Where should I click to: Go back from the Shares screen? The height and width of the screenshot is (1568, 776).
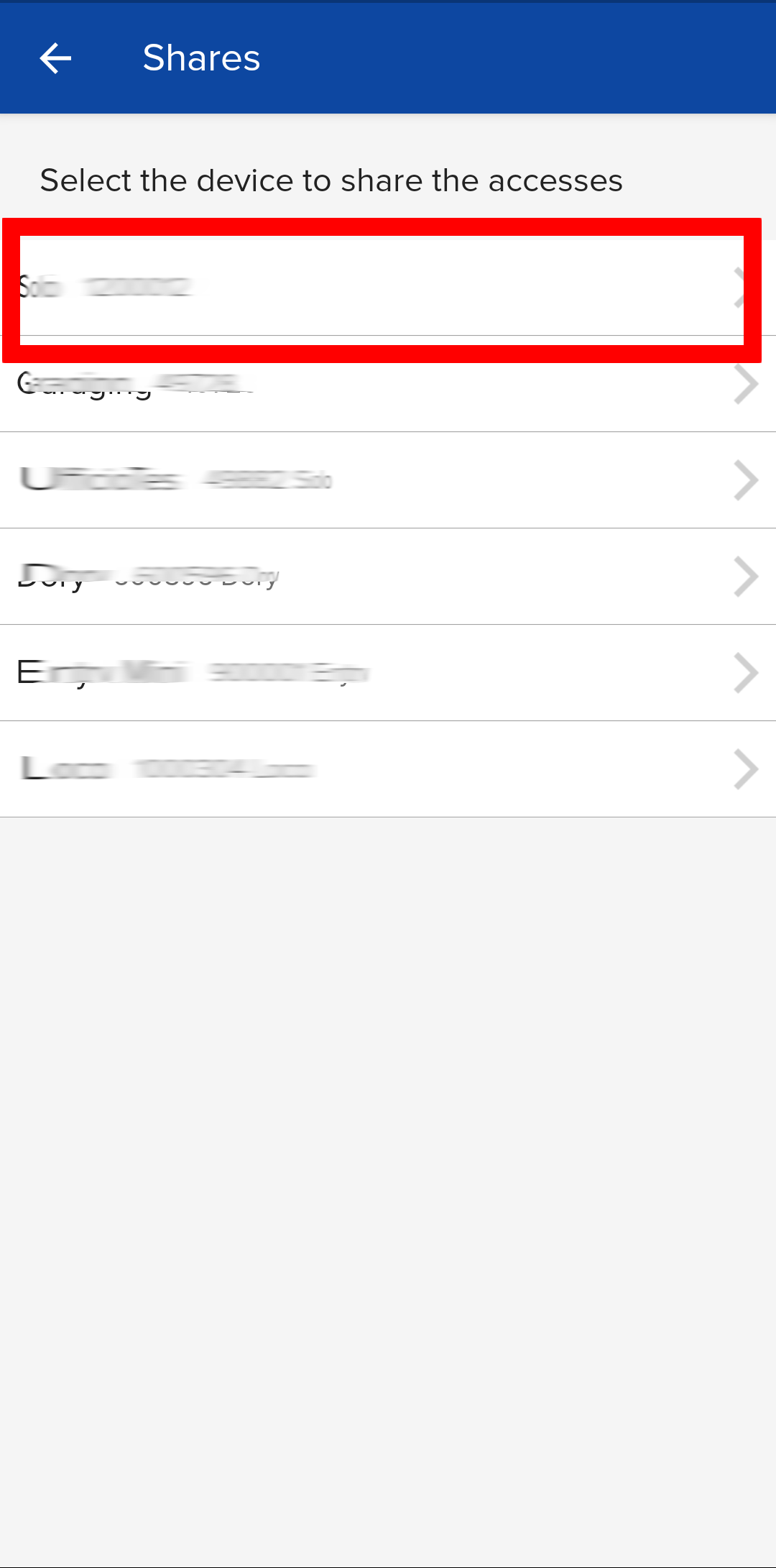(x=55, y=58)
